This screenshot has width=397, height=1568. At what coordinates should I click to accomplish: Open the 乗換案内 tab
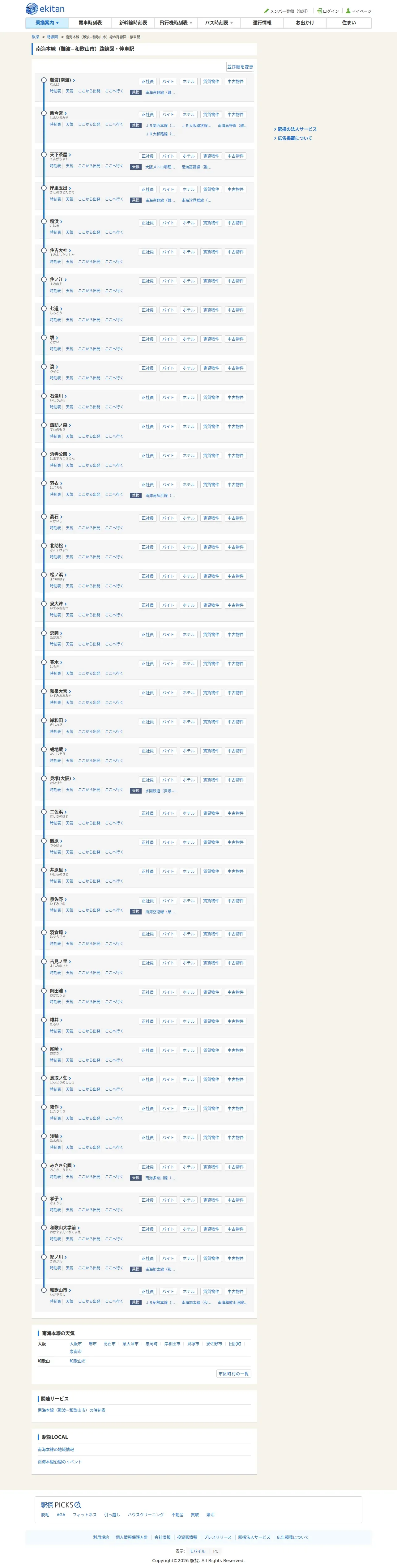coord(47,23)
